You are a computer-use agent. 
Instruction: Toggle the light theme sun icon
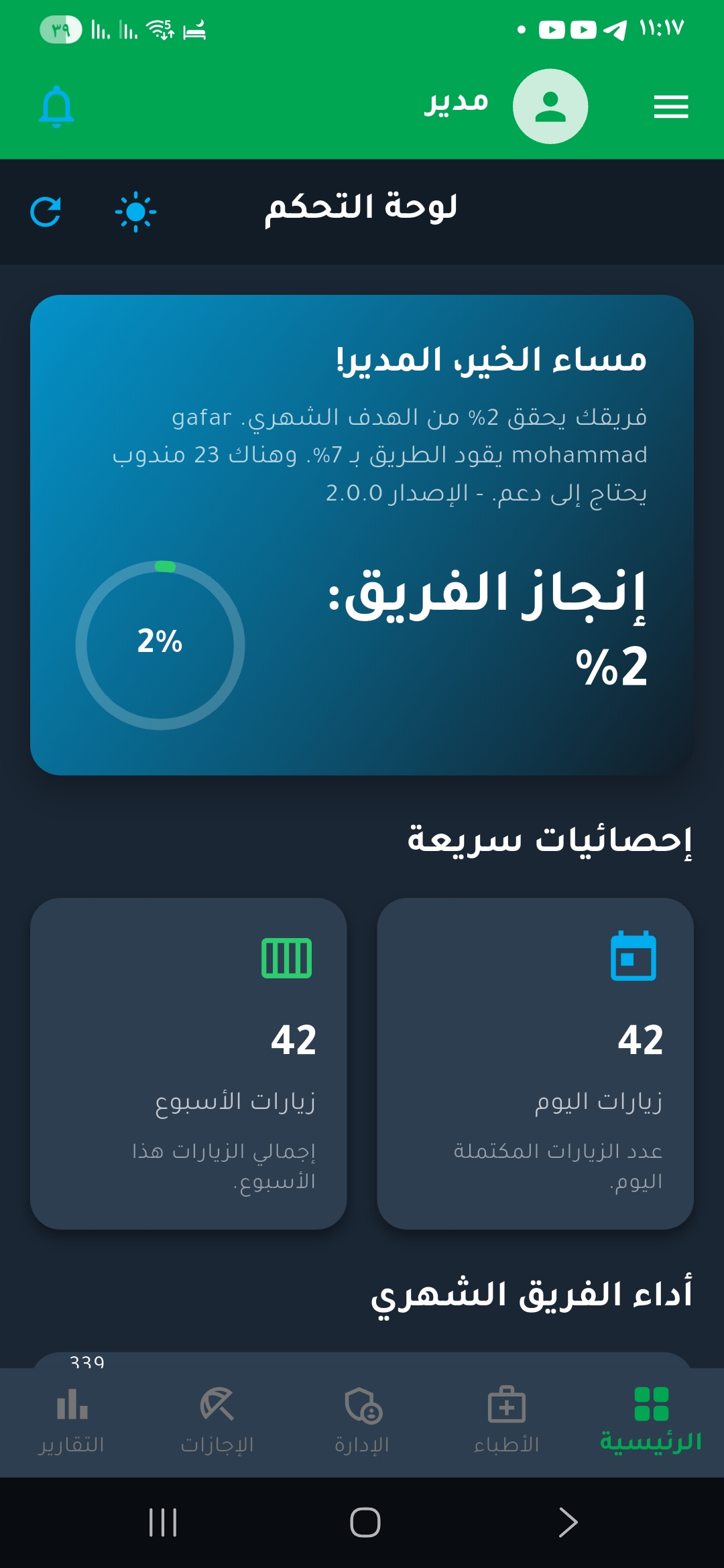pyautogui.click(x=135, y=212)
